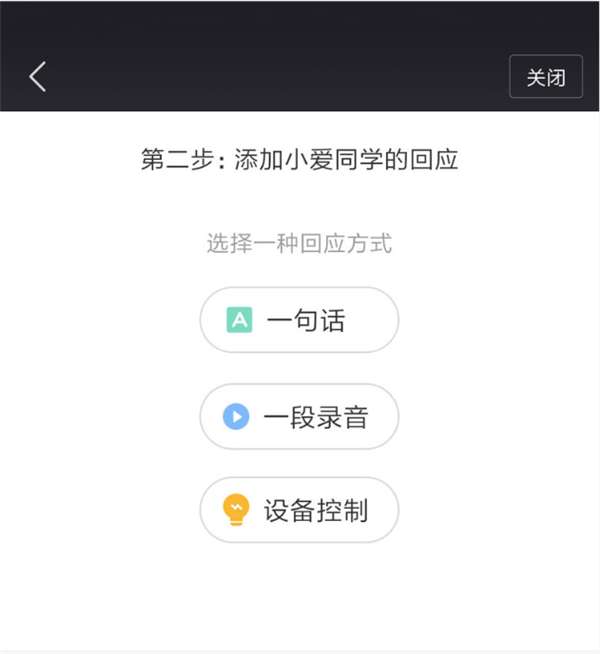The width and height of the screenshot is (600, 654).
Task: Go back with the top-left arrow
Action: (38, 77)
